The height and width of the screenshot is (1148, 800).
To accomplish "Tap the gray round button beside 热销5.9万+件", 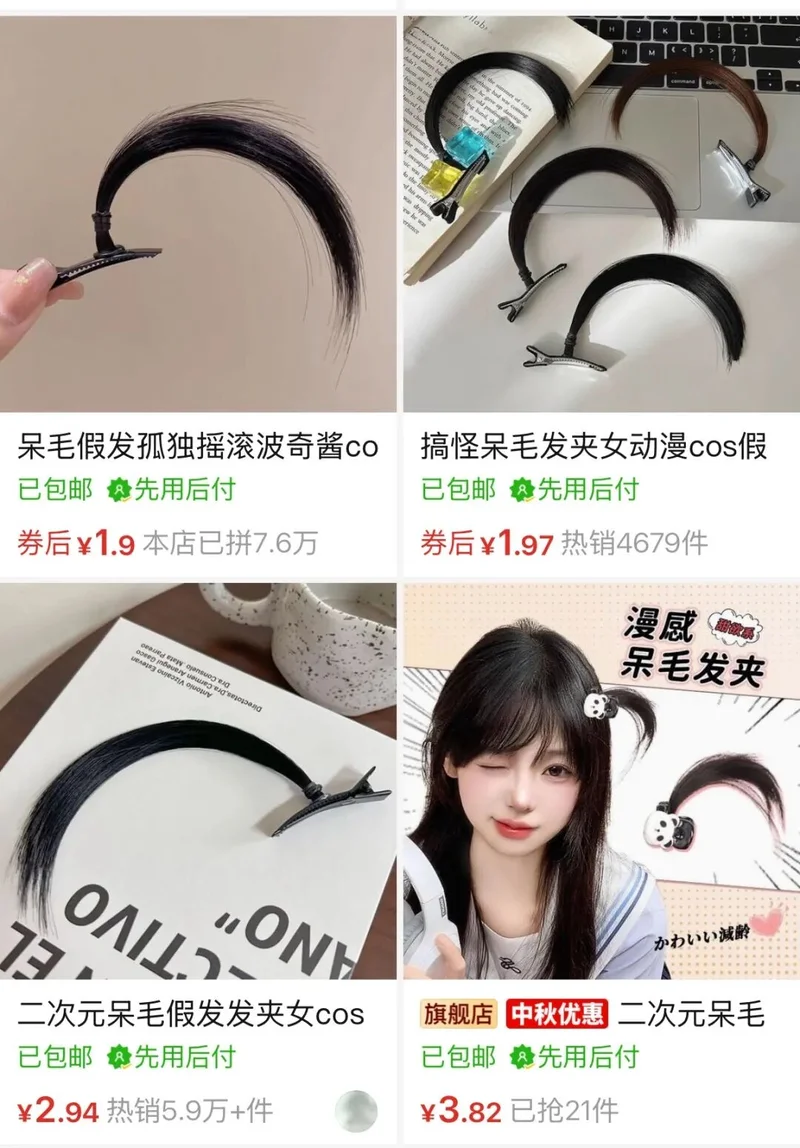I will [356, 1111].
